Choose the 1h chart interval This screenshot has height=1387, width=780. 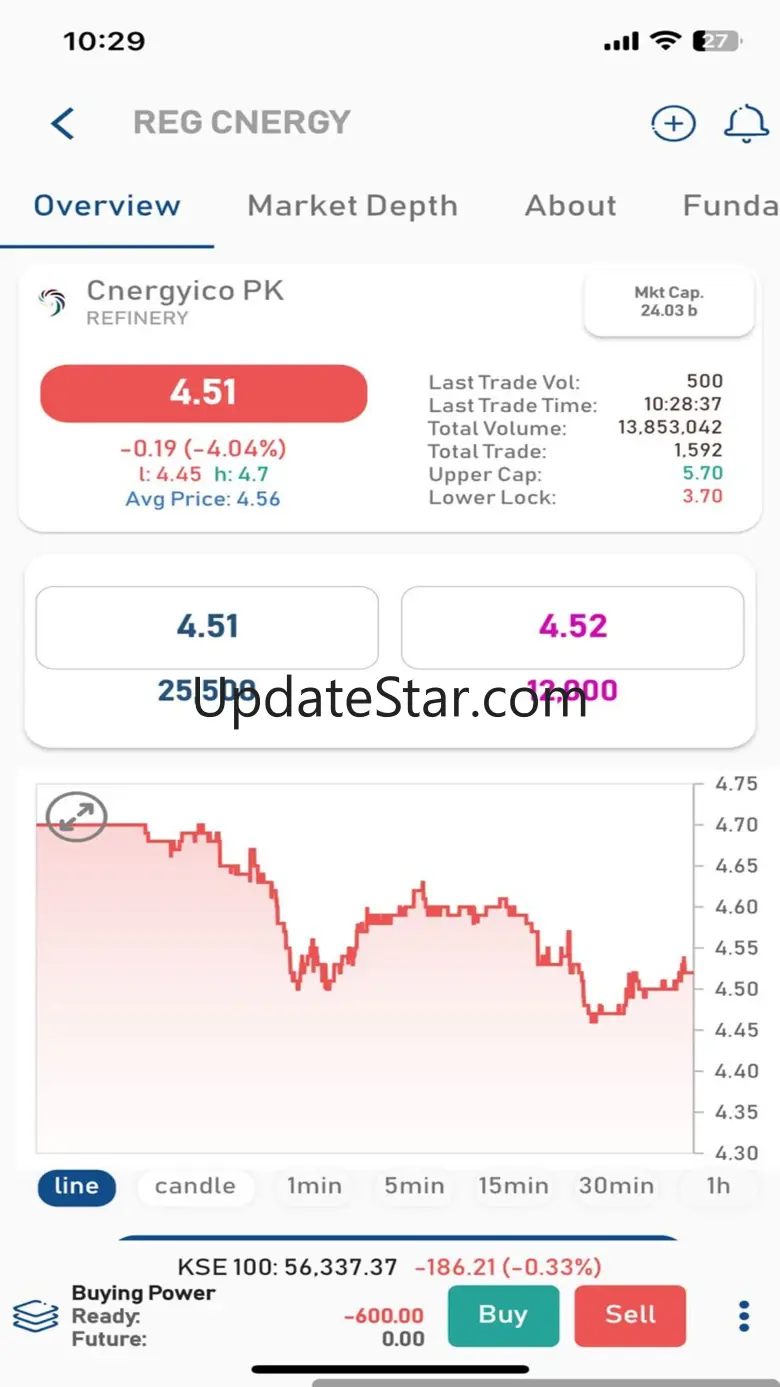pyautogui.click(x=718, y=1186)
